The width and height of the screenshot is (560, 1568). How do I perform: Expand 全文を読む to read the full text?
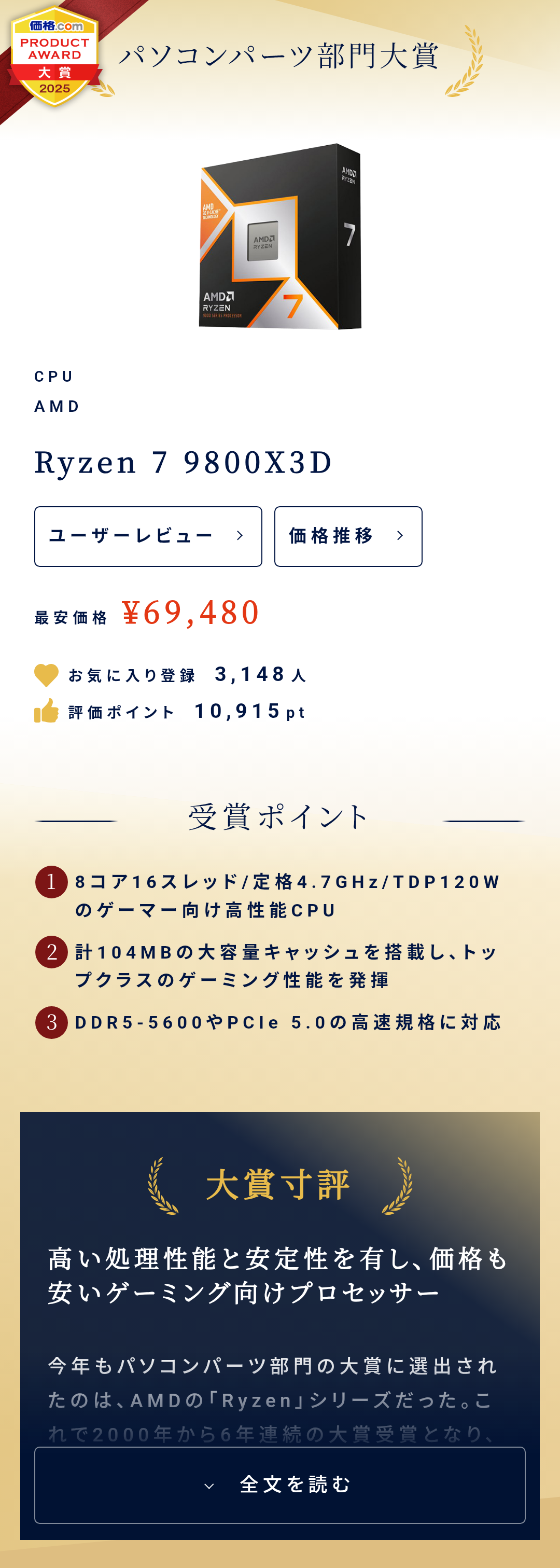pyautogui.click(x=279, y=1484)
